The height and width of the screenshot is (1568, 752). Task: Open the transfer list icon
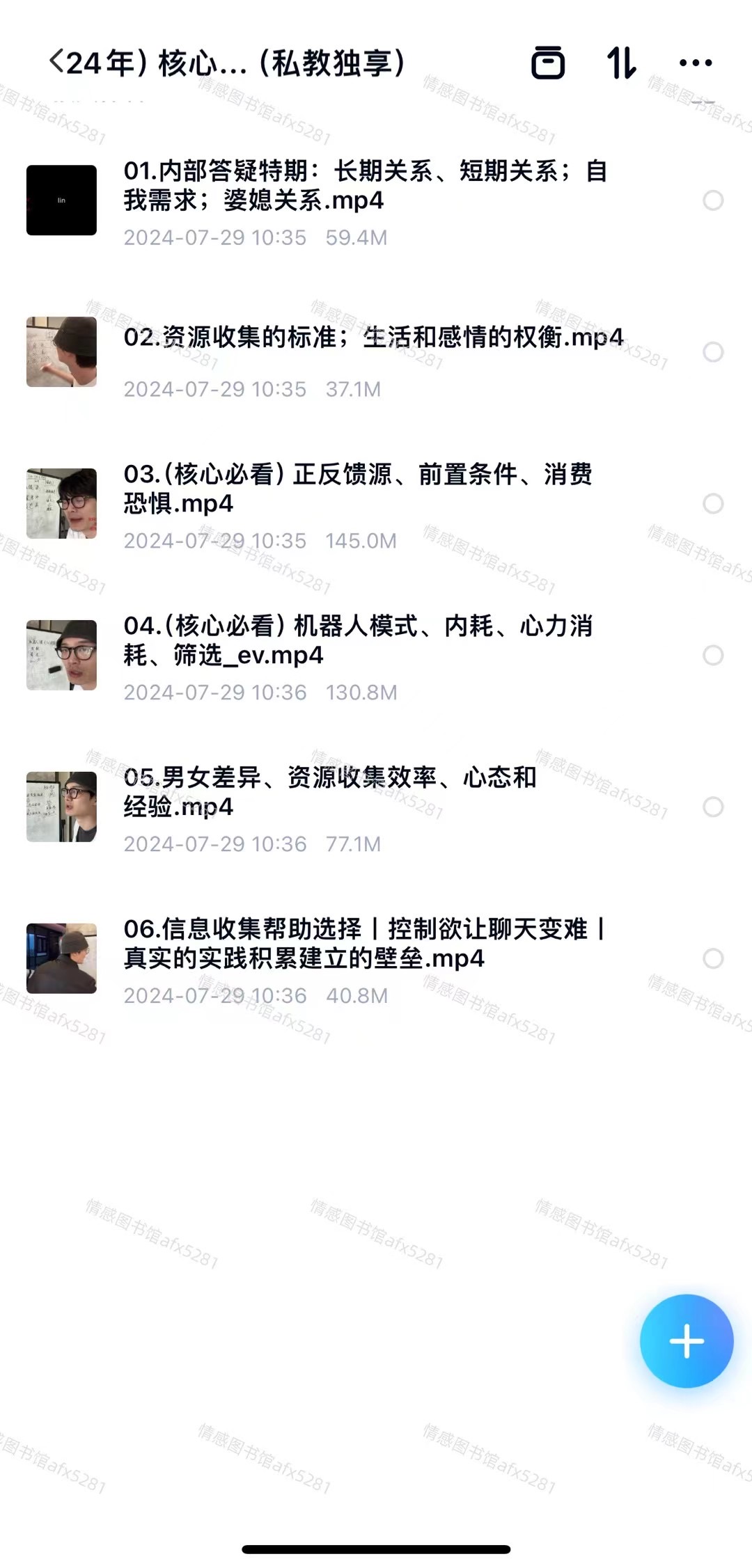pyautogui.click(x=548, y=63)
